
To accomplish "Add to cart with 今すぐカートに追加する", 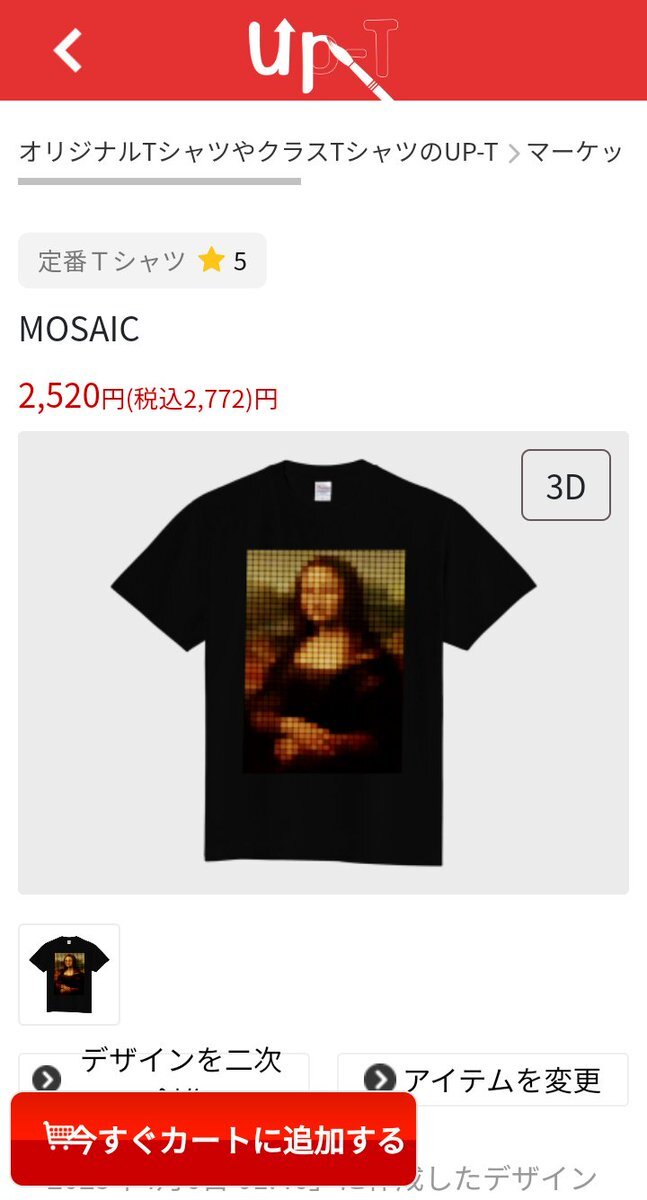I will click(x=213, y=1139).
